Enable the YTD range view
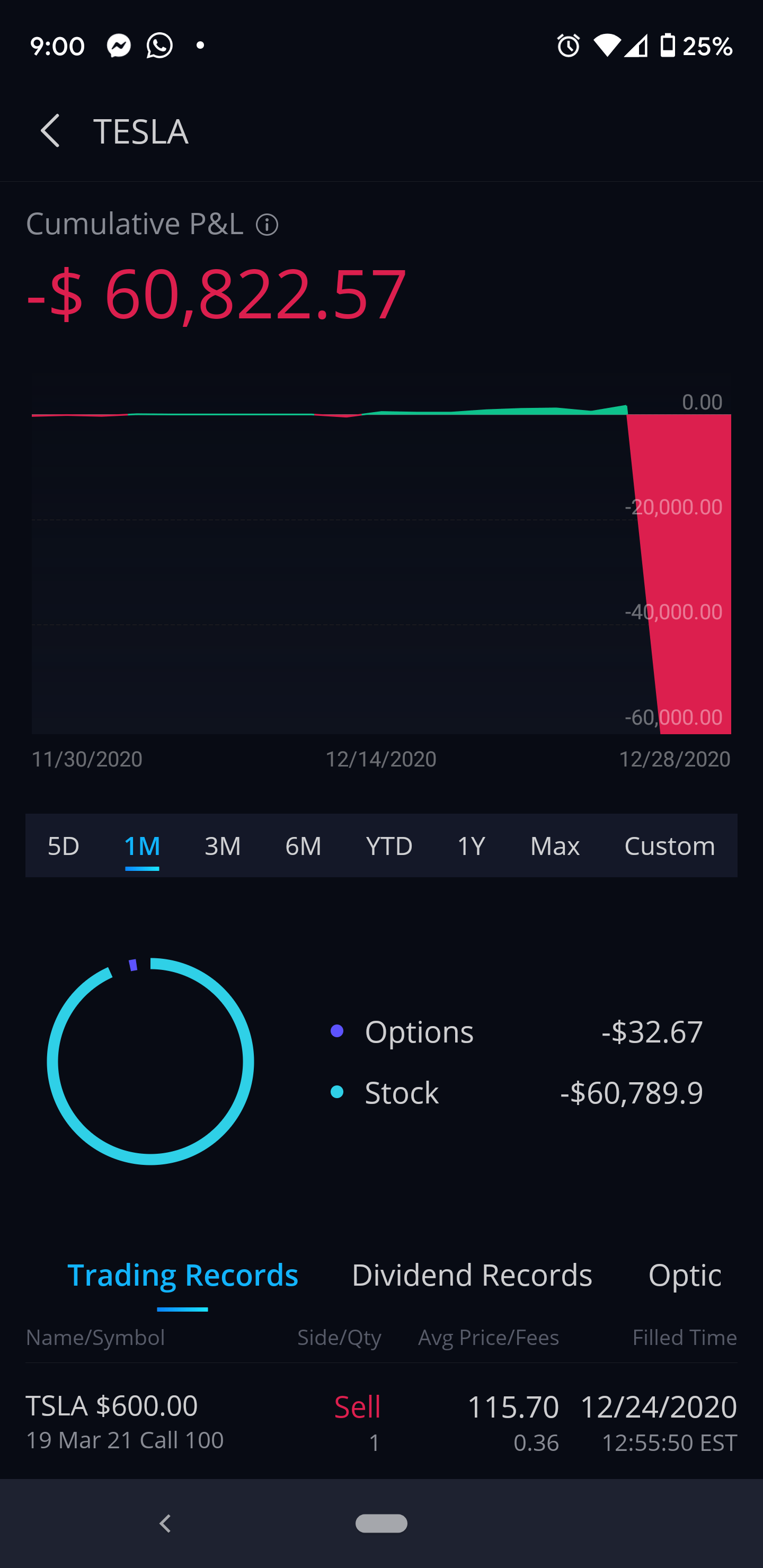The image size is (763, 1568). [388, 845]
